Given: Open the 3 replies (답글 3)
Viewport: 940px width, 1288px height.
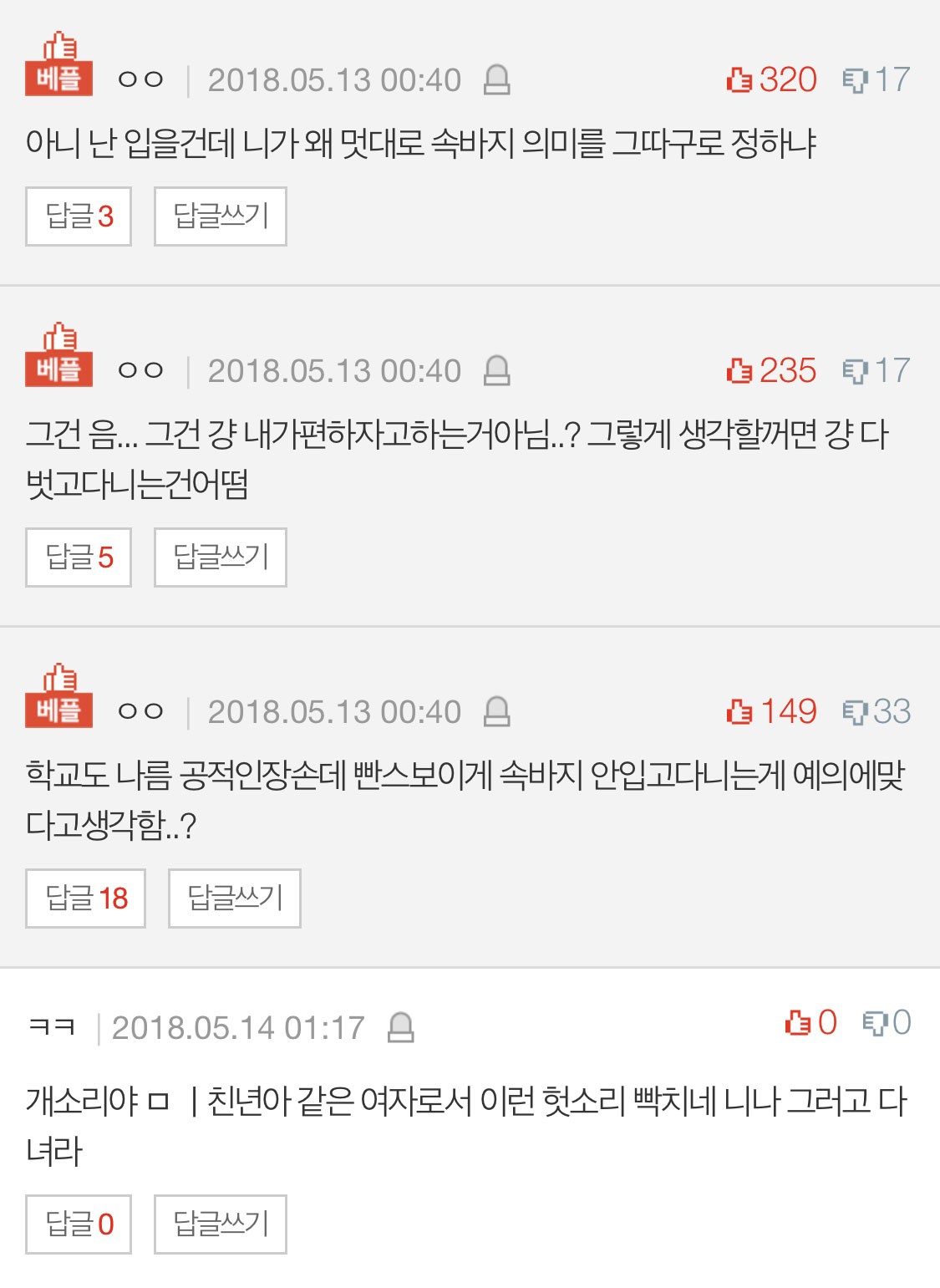Looking at the screenshot, I should 79,216.
